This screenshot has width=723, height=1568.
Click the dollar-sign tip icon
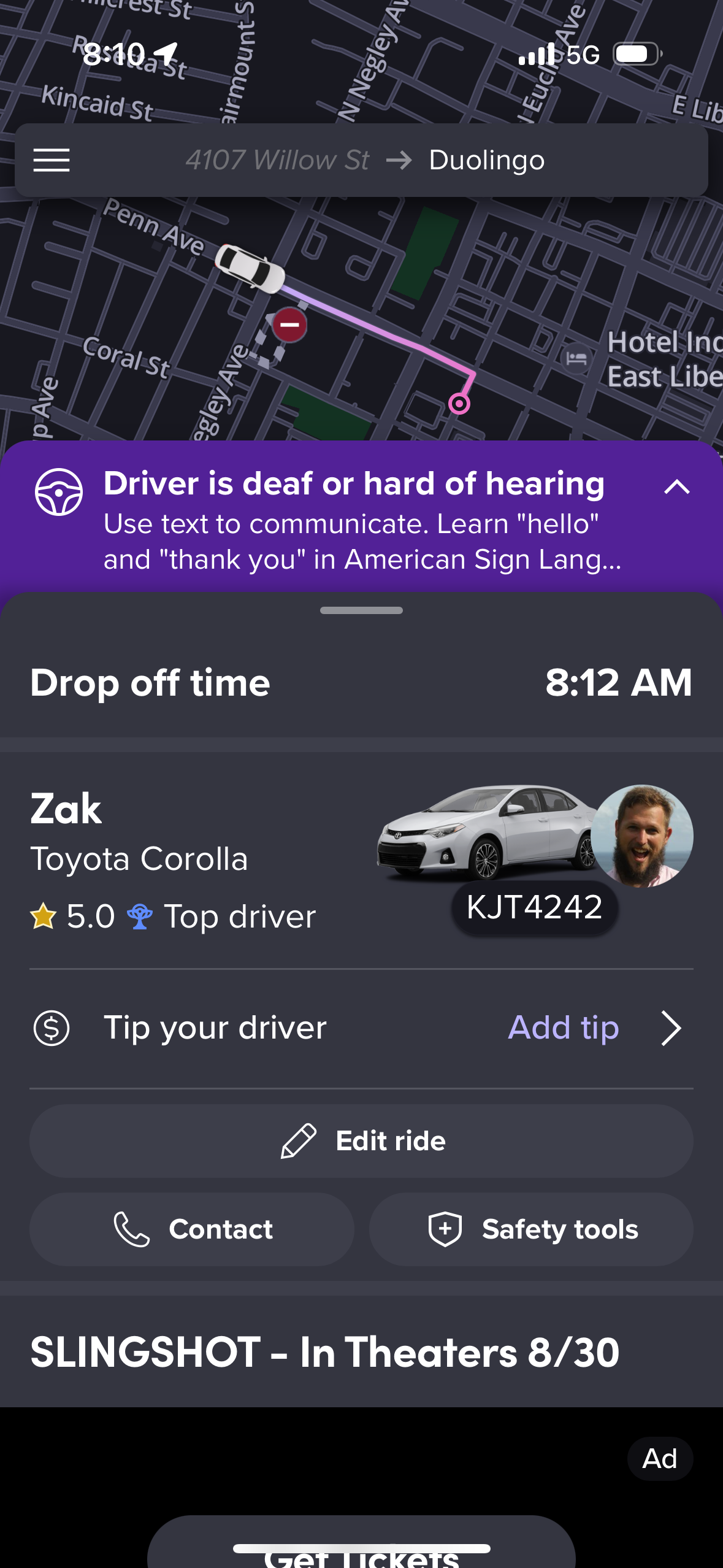pyautogui.click(x=52, y=1028)
